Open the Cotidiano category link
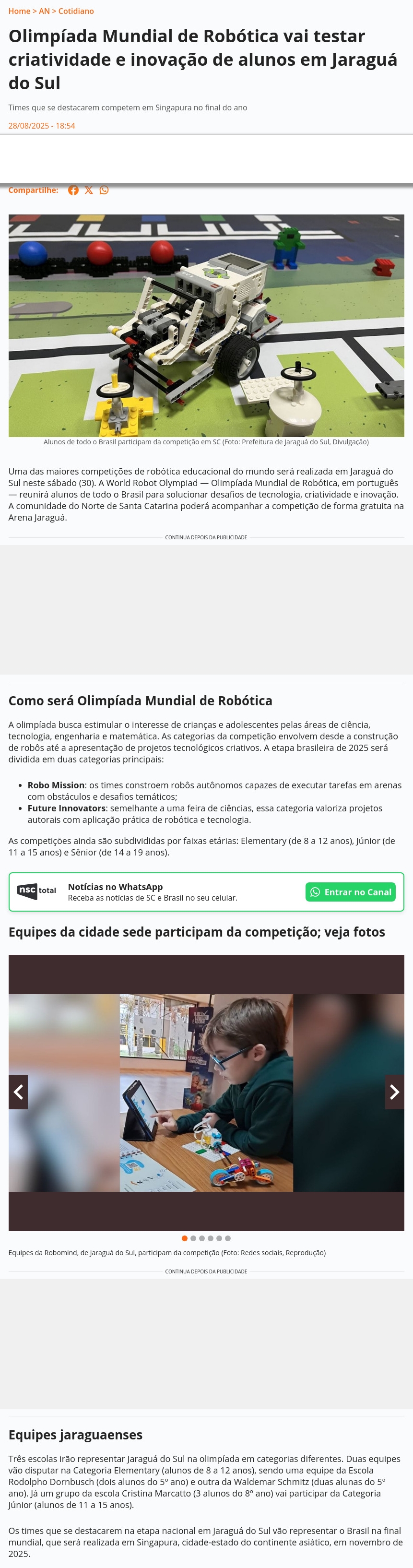Viewport: 413px width, 1568px height. pos(75,11)
